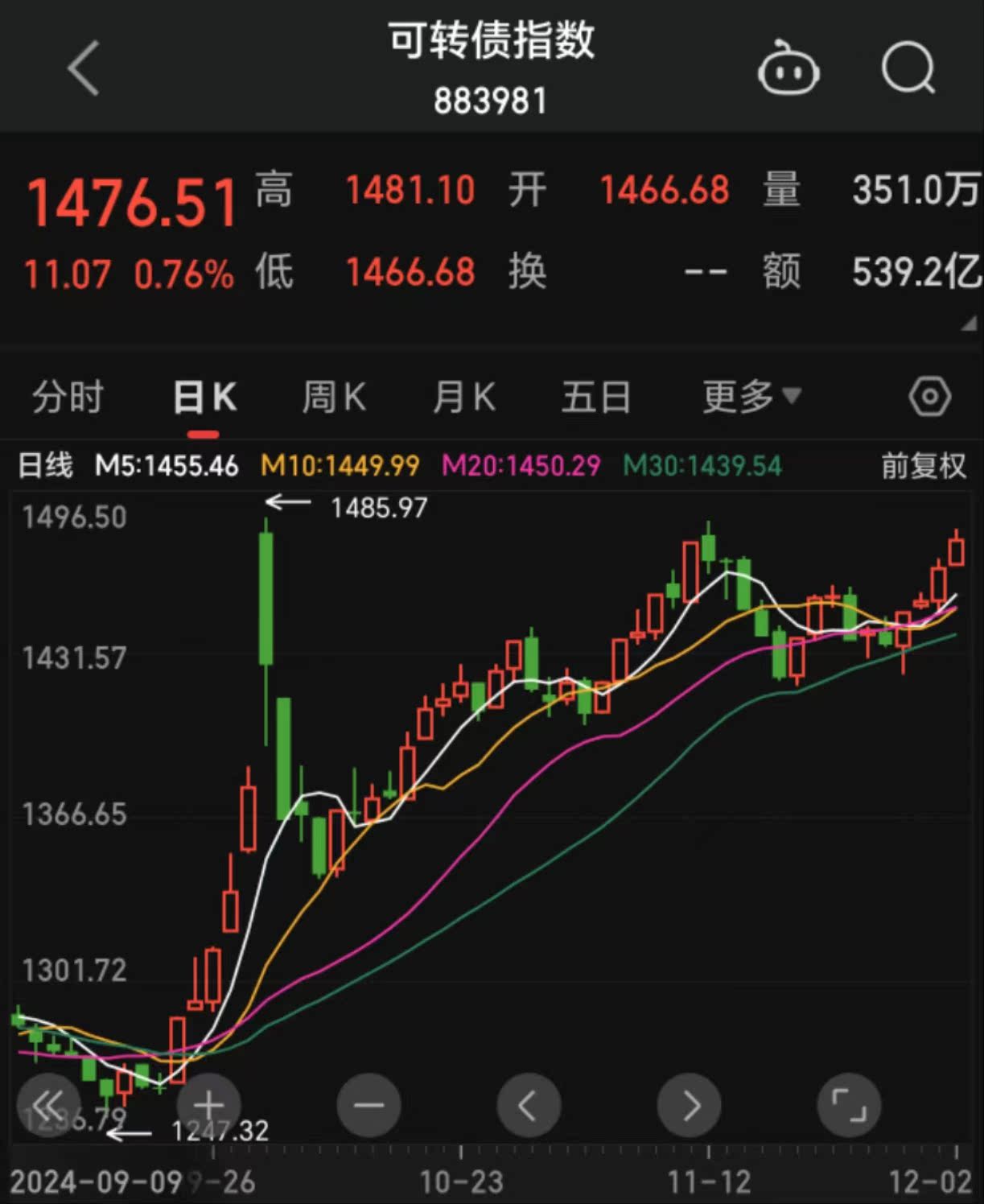Enter fullscreen chart mode via the corner icon
This screenshot has height=1204, width=984.
[x=848, y=1105]
